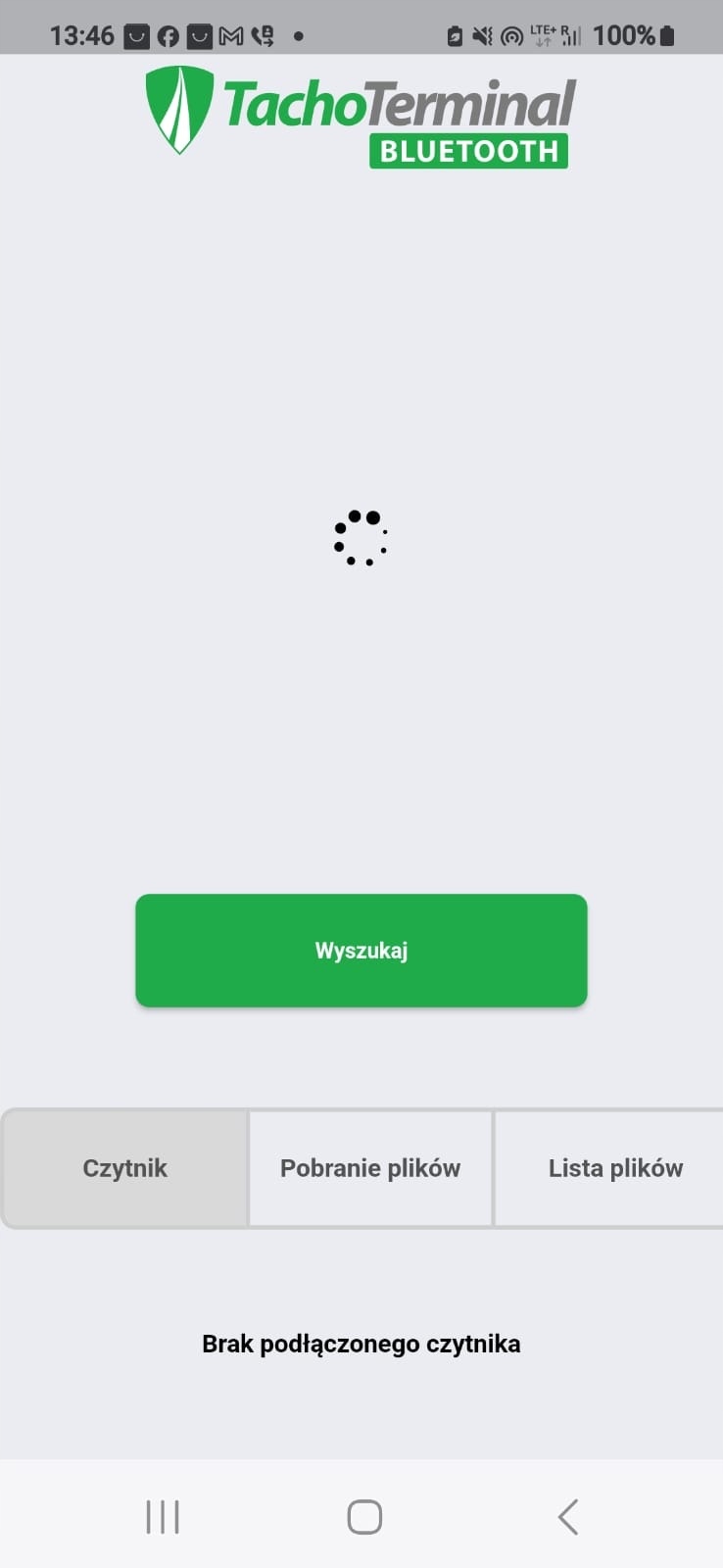The height and width of the screenshot is (1568, 723).
Task: Open recent apps from the navigation bar
Action: tap(163, 1516)
